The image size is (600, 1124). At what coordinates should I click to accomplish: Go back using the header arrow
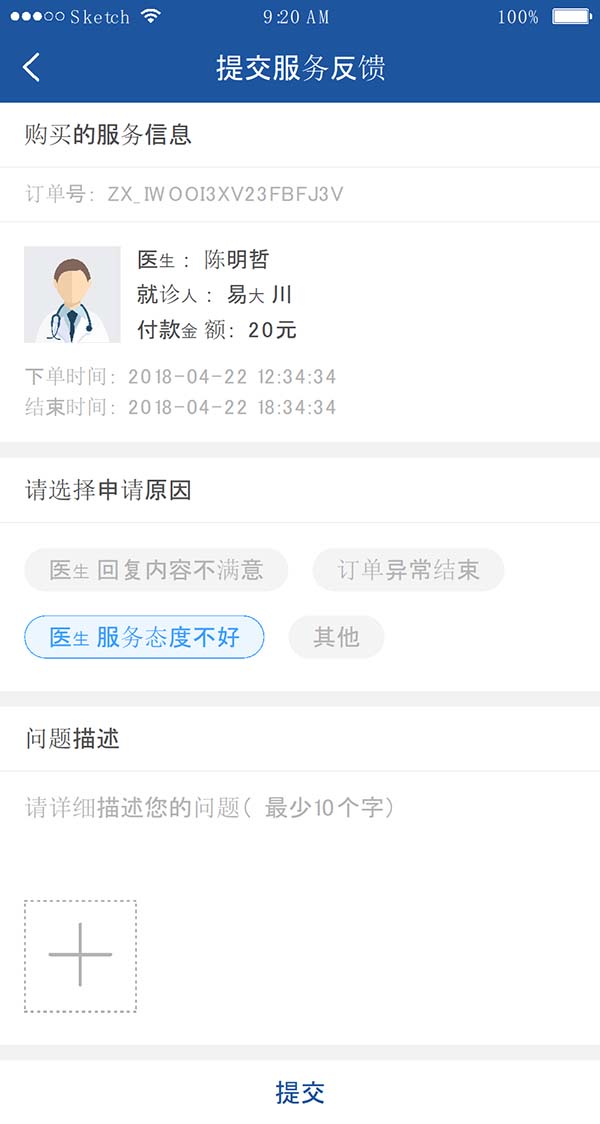pyautogui.click(x=32, y=67)
